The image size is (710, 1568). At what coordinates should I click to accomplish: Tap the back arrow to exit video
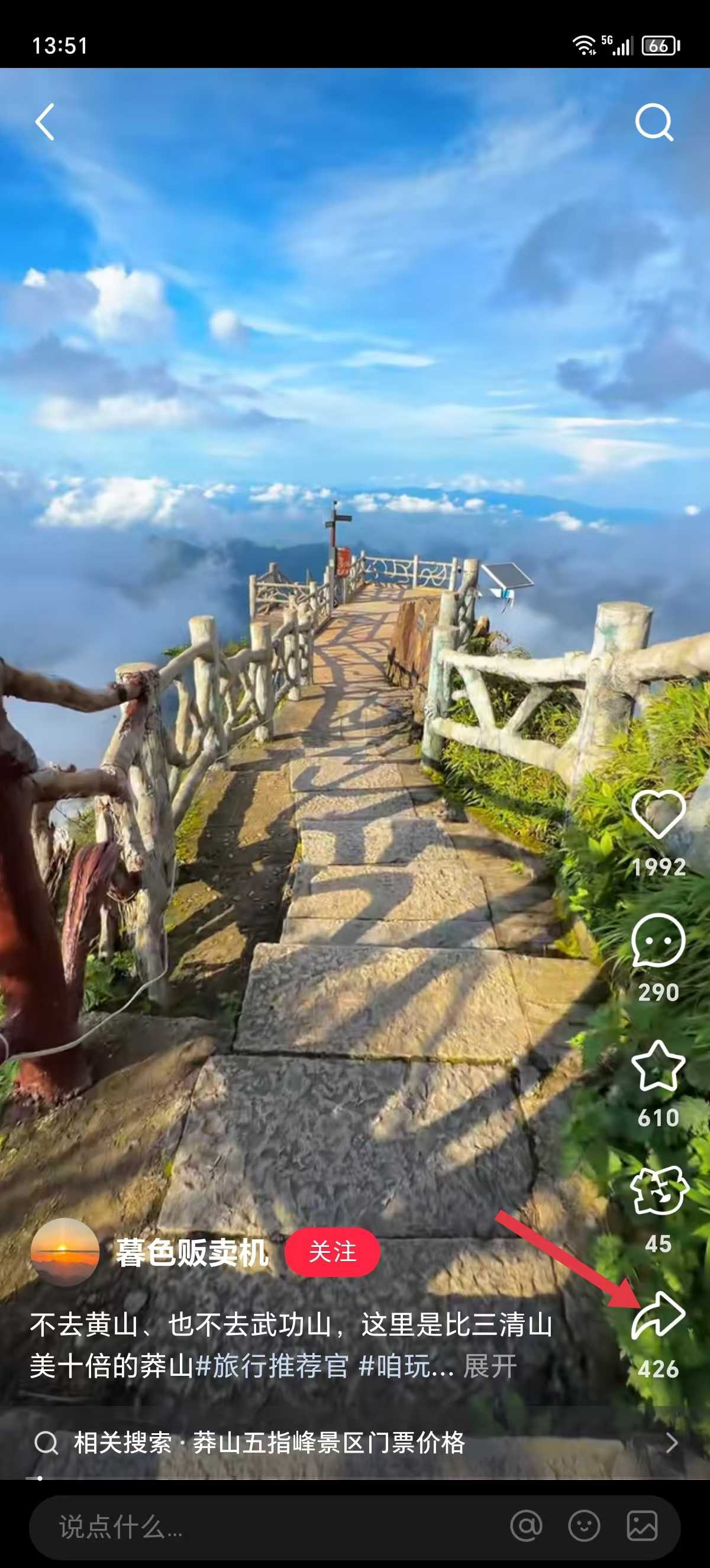[46, 121]
